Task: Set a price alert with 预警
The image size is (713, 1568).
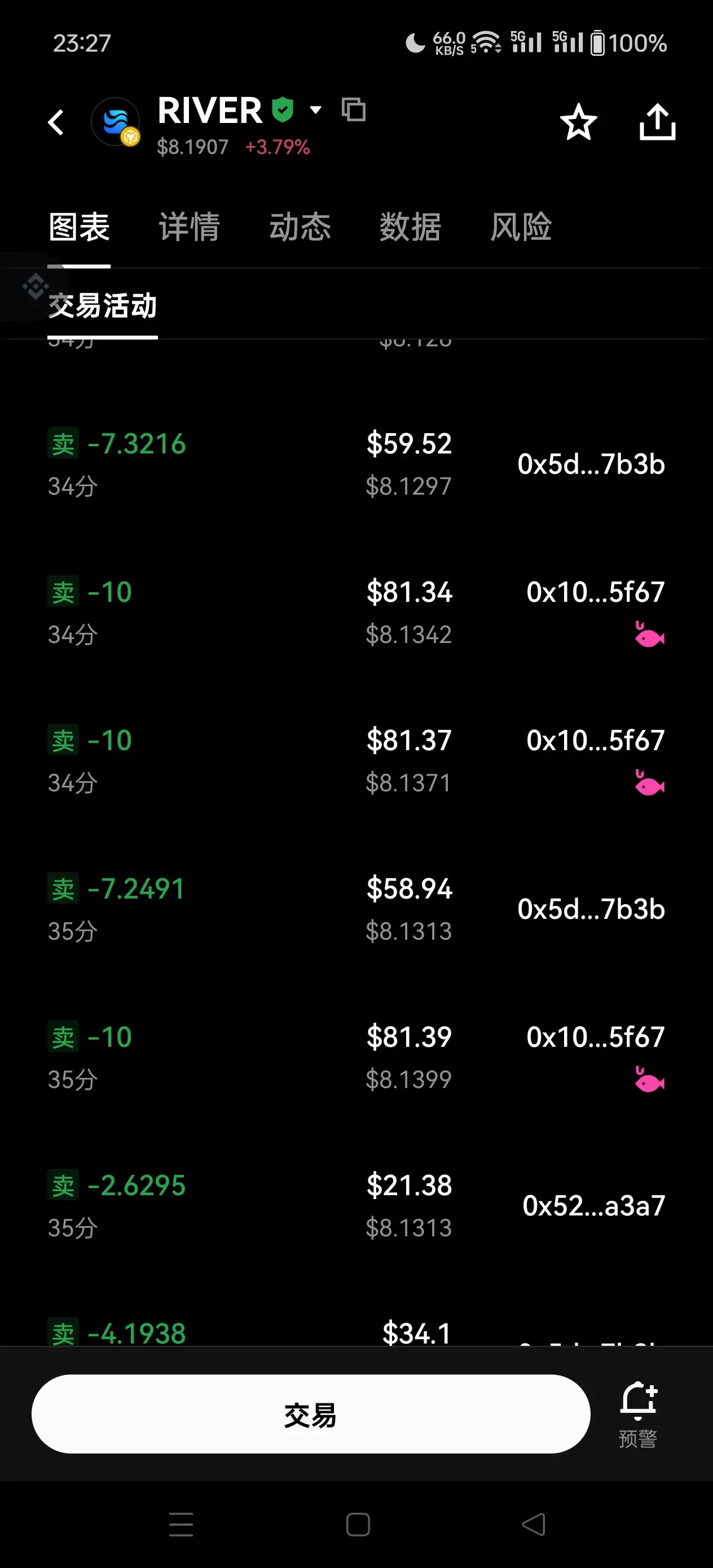Action: coord(637,1413)
